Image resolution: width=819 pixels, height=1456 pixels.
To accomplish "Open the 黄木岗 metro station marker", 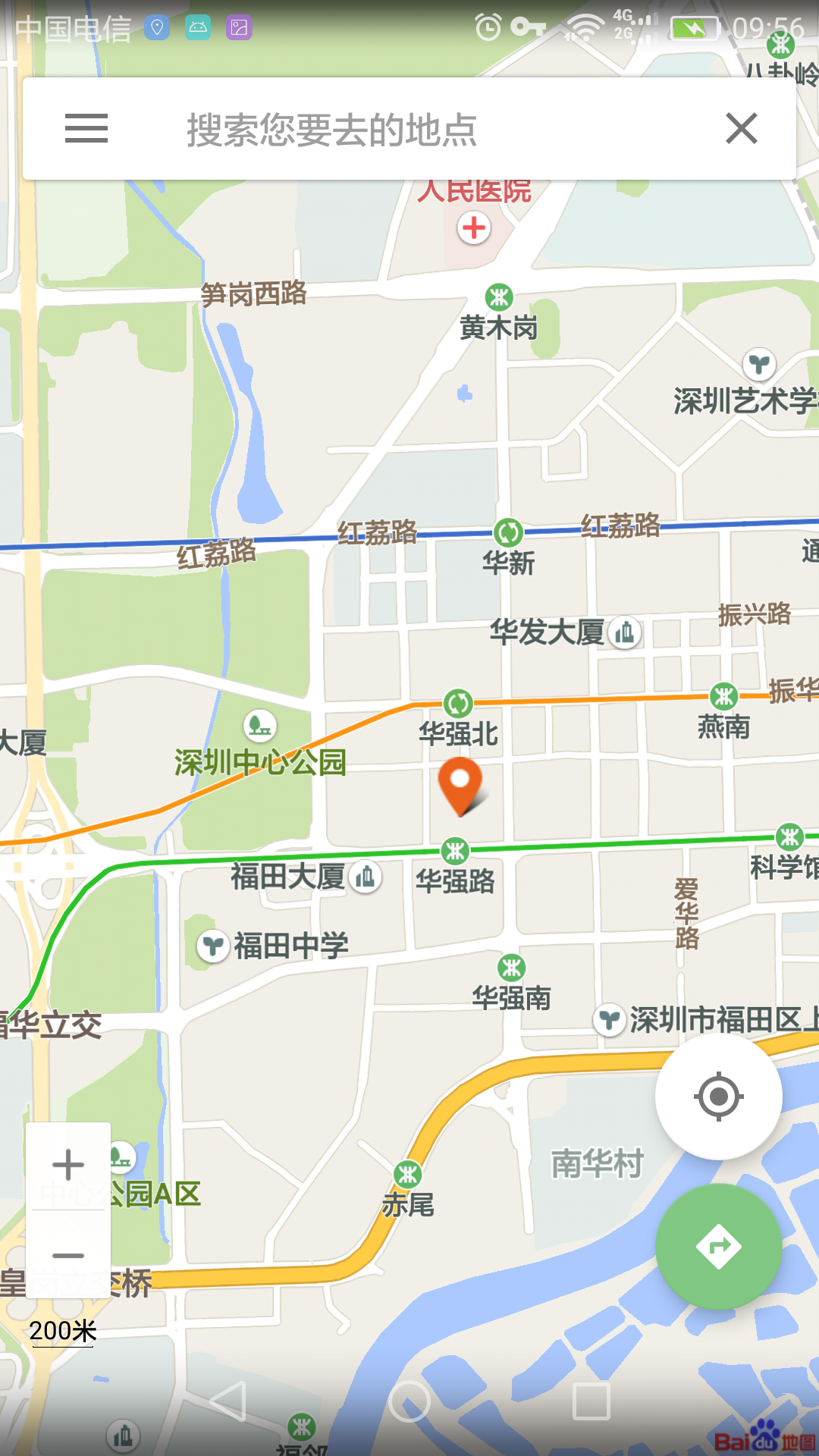I will [x=499, y=297].
